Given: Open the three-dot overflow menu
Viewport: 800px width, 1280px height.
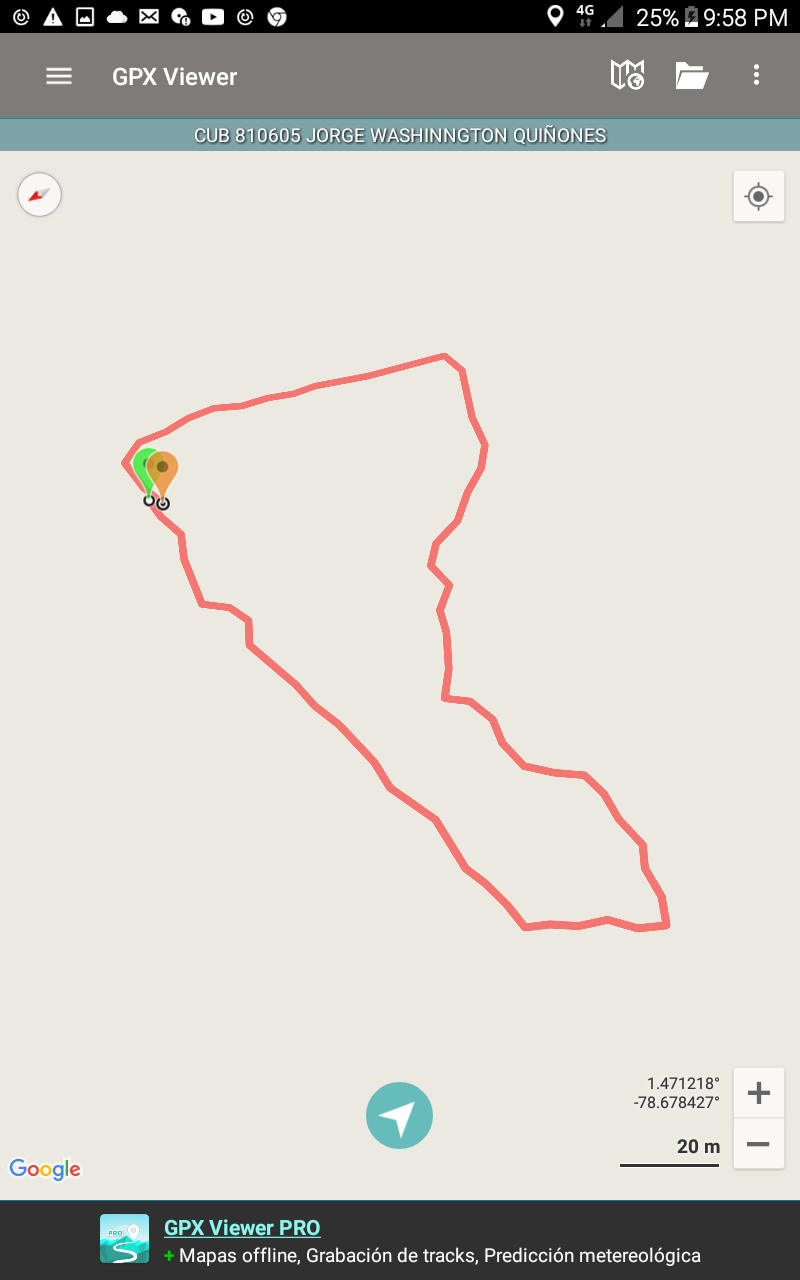Looking at the screenshot, I should pyautogui.click(x=756, y=76).
